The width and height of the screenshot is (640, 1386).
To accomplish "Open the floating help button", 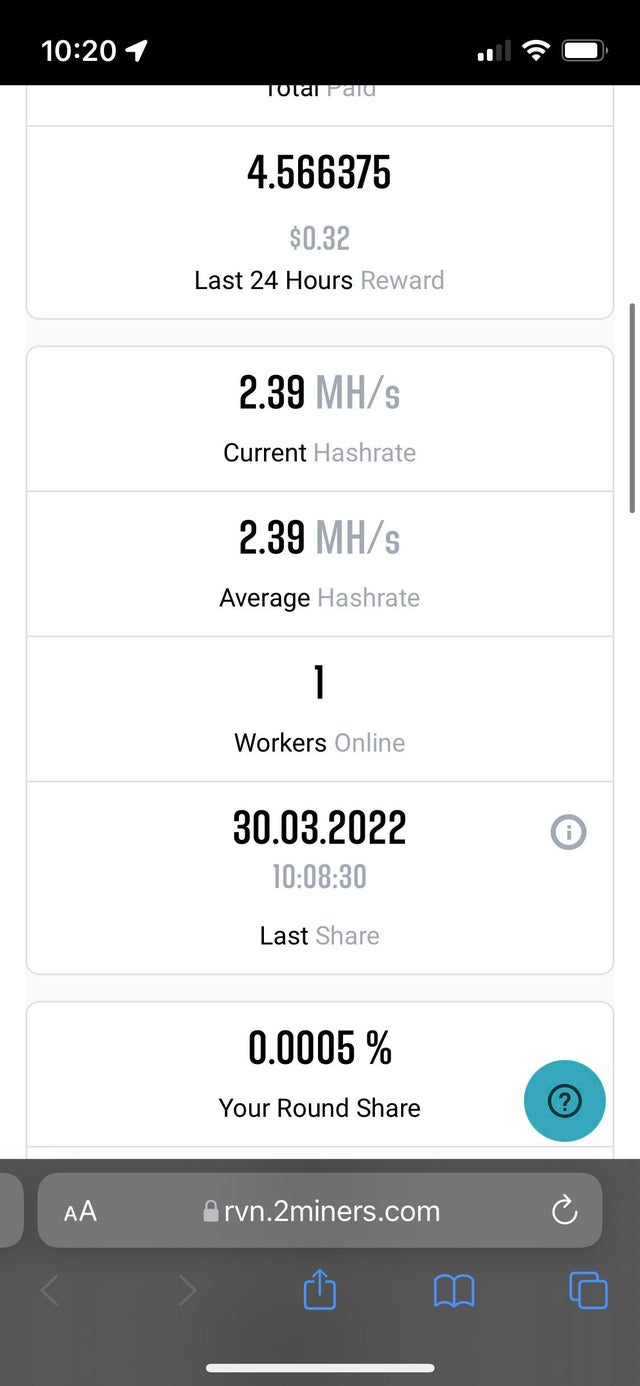I will pos(564,1101).
